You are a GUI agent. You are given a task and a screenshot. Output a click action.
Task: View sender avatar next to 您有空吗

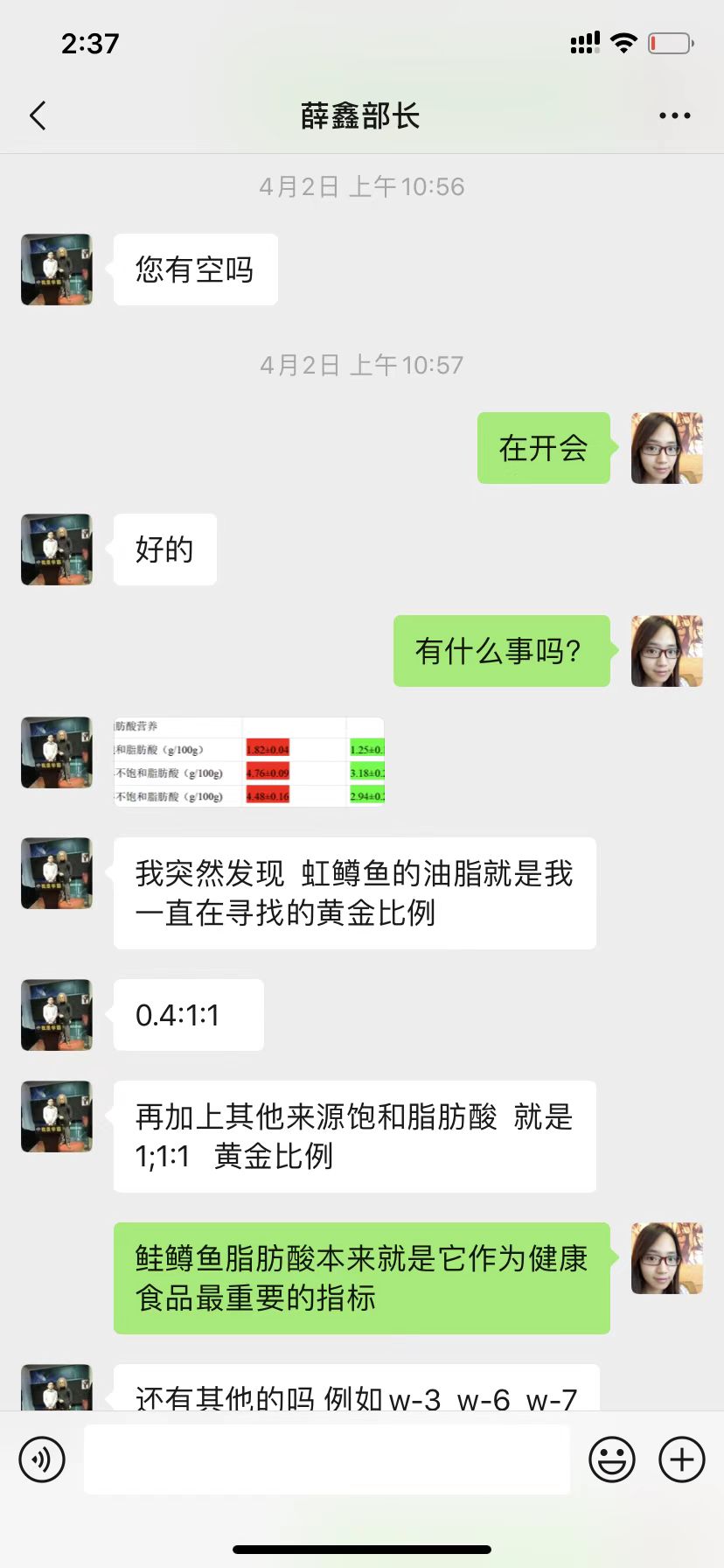coord(57,269)
